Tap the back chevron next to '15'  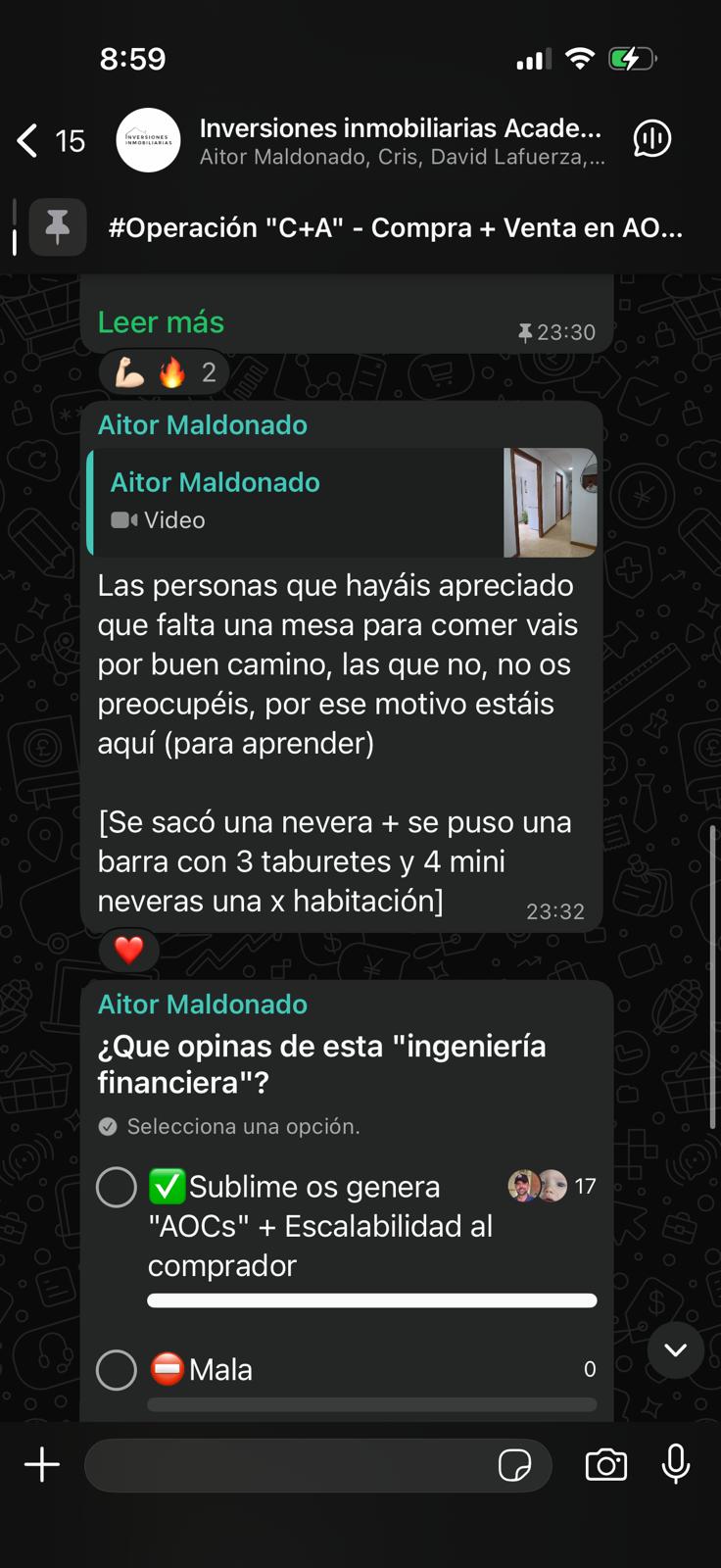point(25,140)
